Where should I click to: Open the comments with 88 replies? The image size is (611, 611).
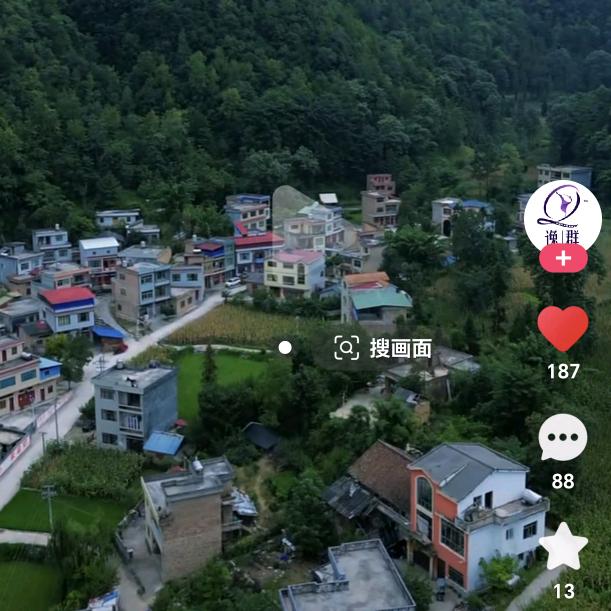(x=563, y=437)
